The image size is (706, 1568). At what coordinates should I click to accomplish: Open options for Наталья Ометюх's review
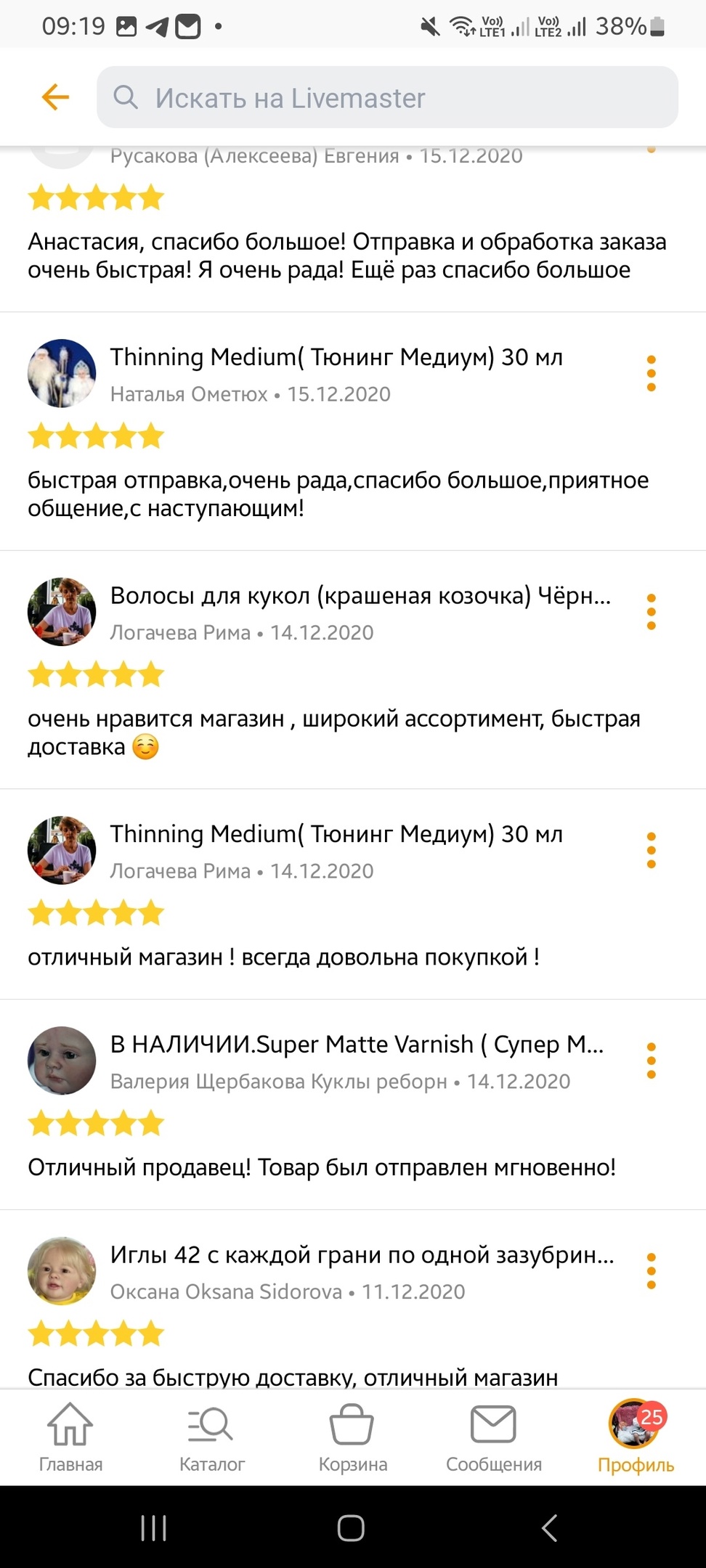(651, 374)
